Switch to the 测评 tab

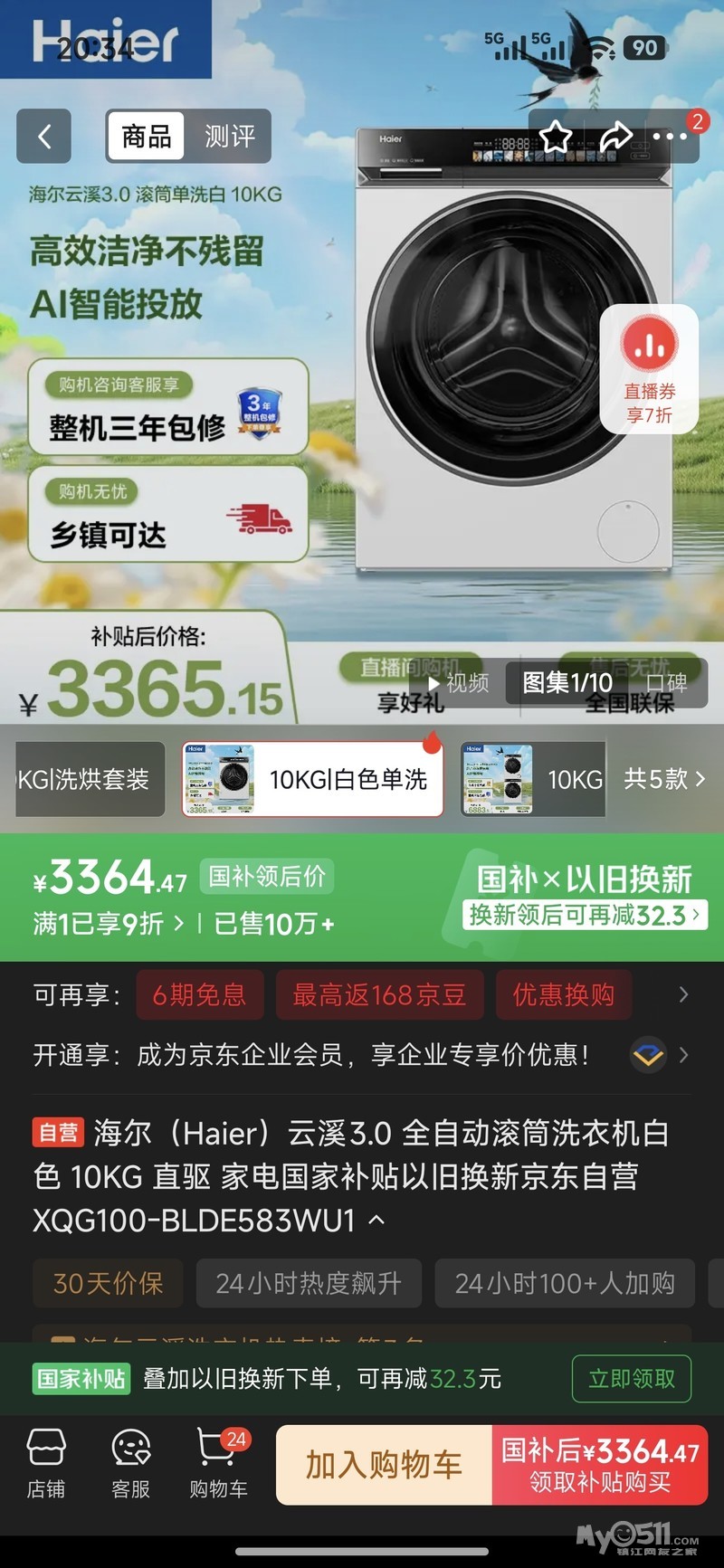click(229, 137)
